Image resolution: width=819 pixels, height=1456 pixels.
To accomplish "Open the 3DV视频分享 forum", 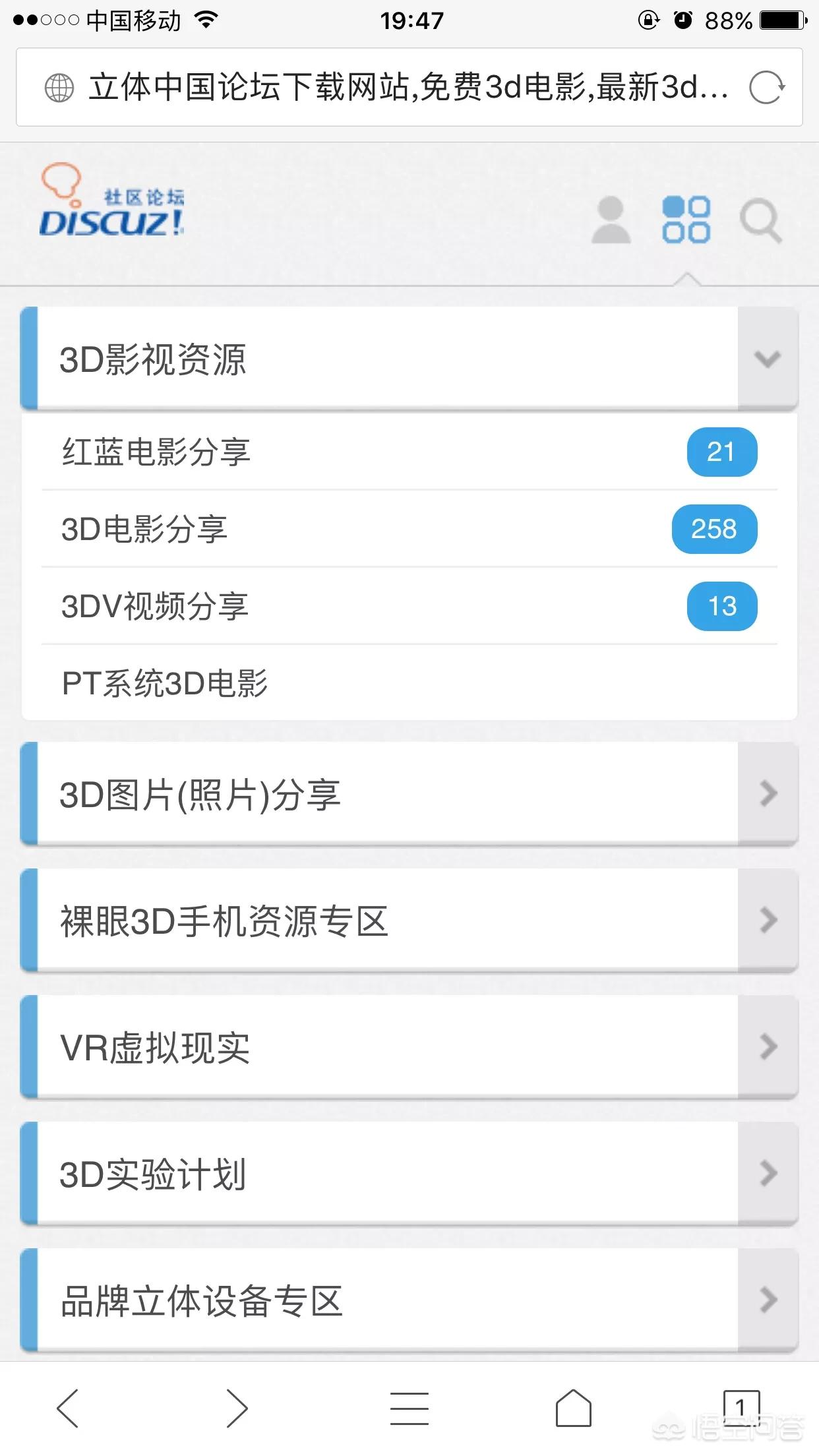I will tap(409, 606).
